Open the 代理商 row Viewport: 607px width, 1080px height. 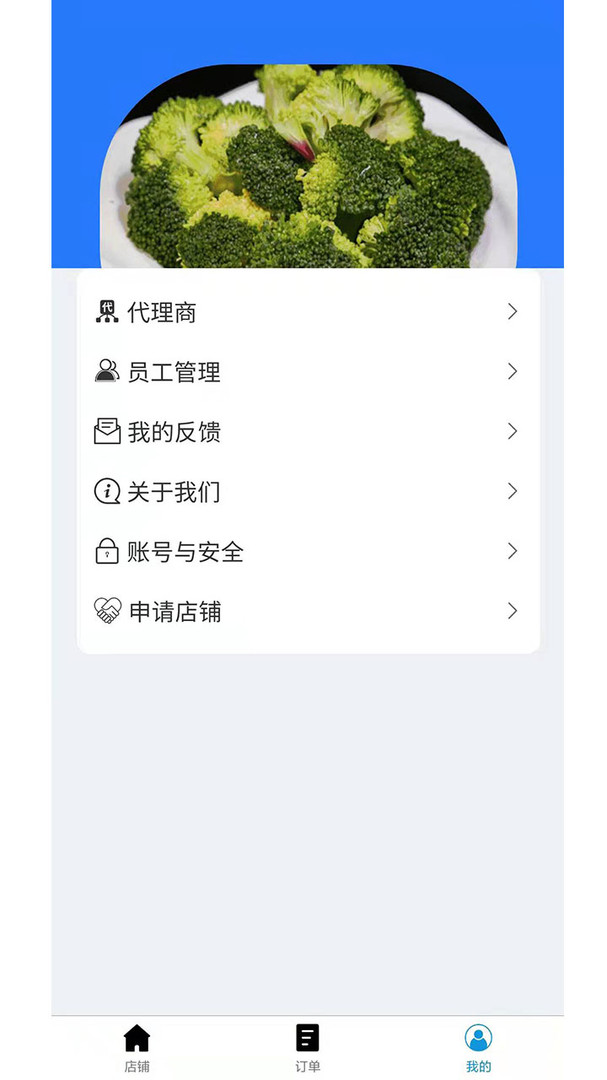pos(307,312)
